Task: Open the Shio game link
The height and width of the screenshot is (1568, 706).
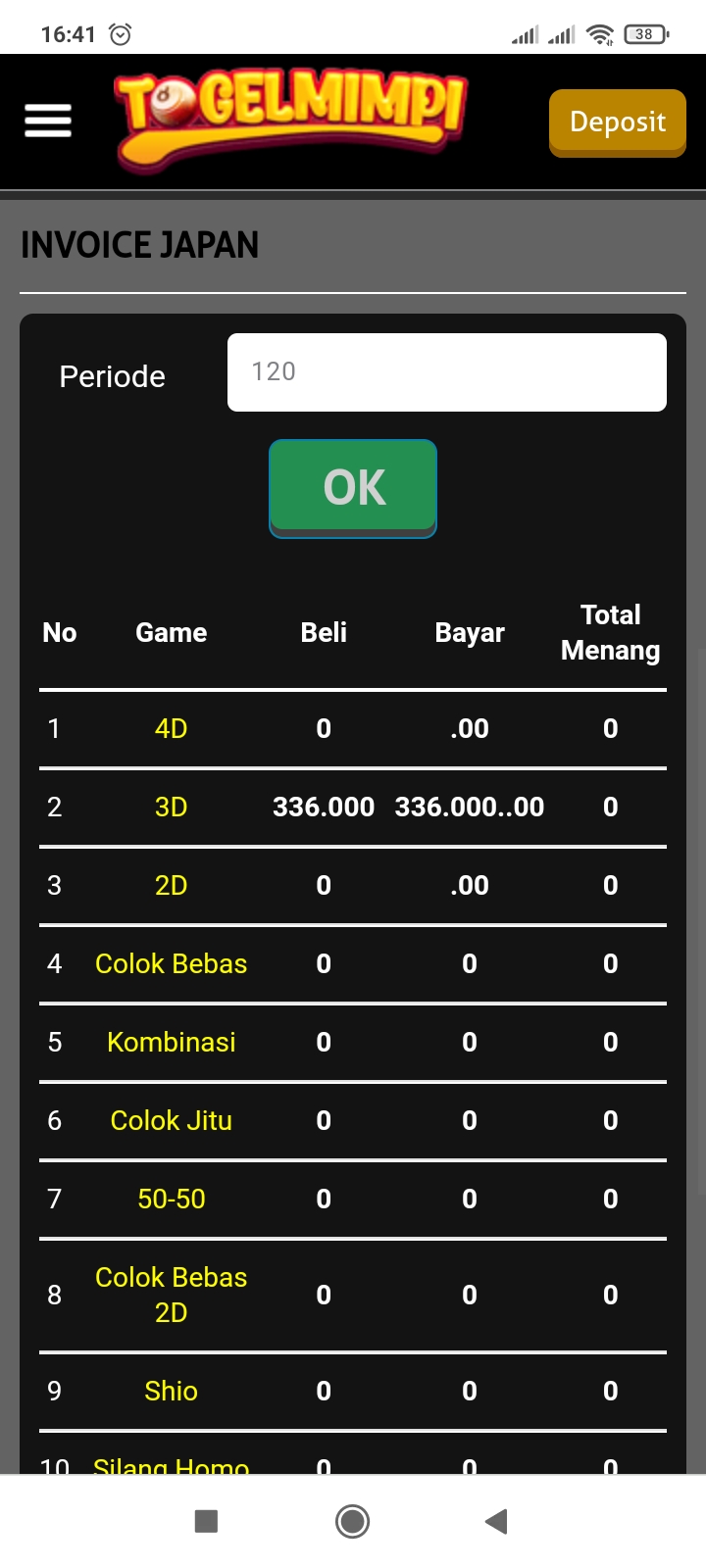Action: (171, 1392)
